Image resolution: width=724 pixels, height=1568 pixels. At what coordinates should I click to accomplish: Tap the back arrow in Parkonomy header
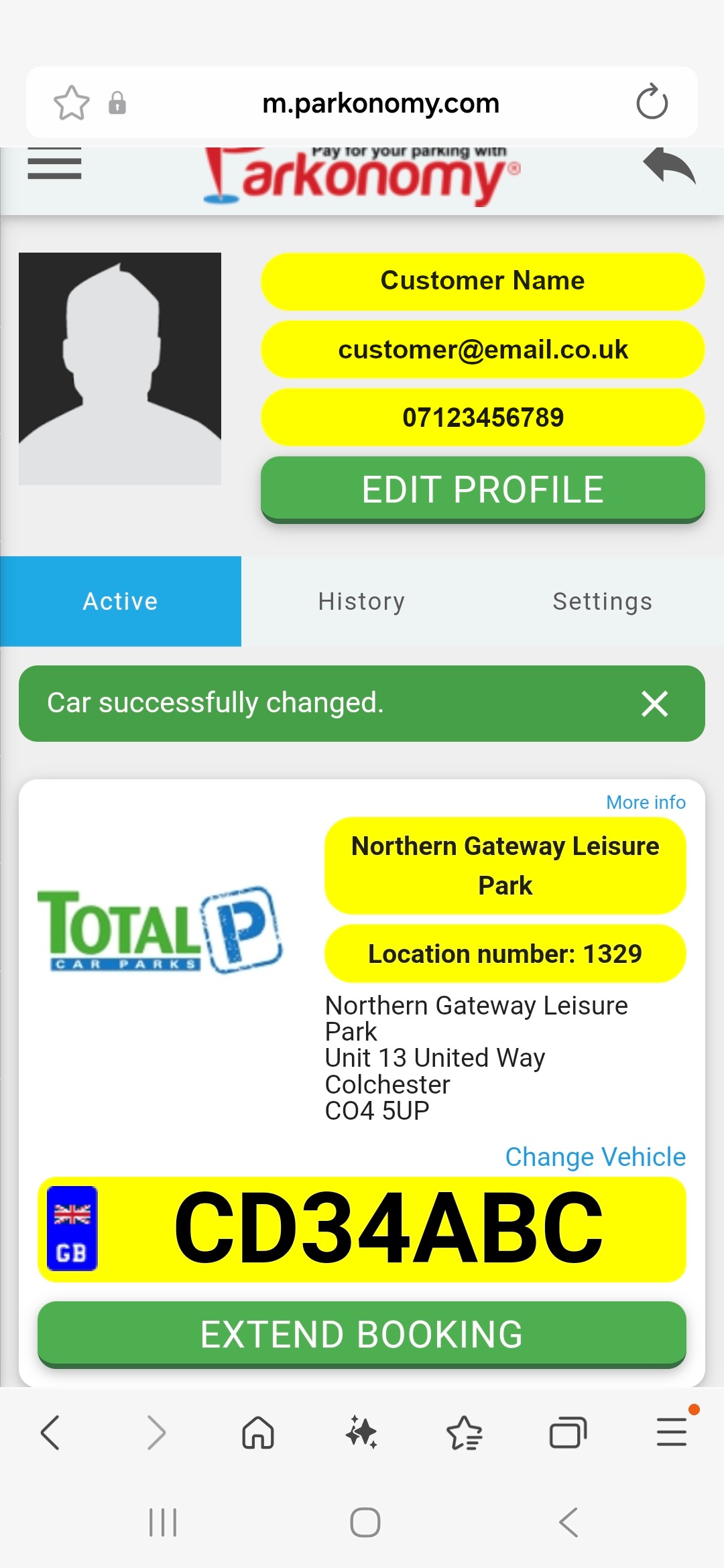pos(668,166)
